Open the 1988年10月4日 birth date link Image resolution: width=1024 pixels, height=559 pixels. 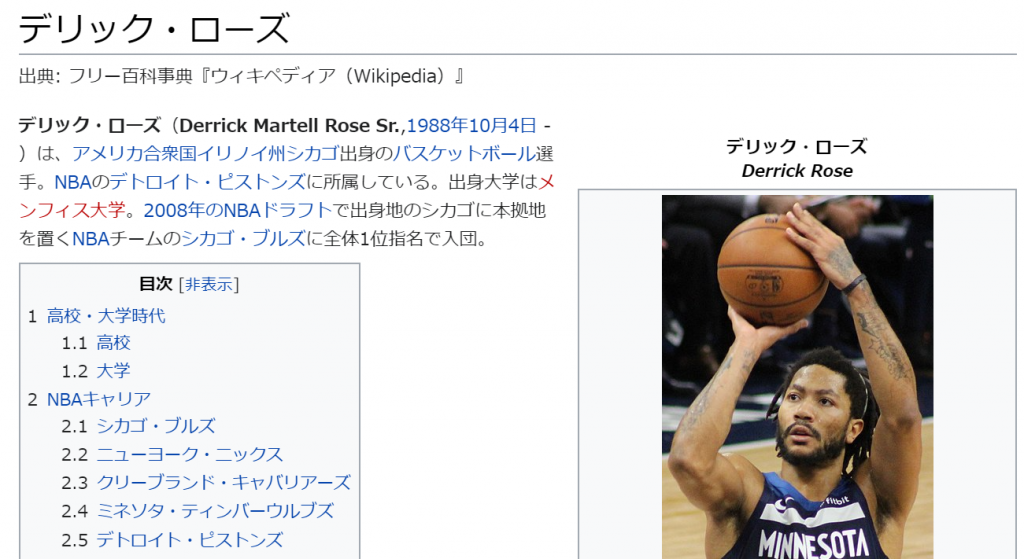[471, 126]
